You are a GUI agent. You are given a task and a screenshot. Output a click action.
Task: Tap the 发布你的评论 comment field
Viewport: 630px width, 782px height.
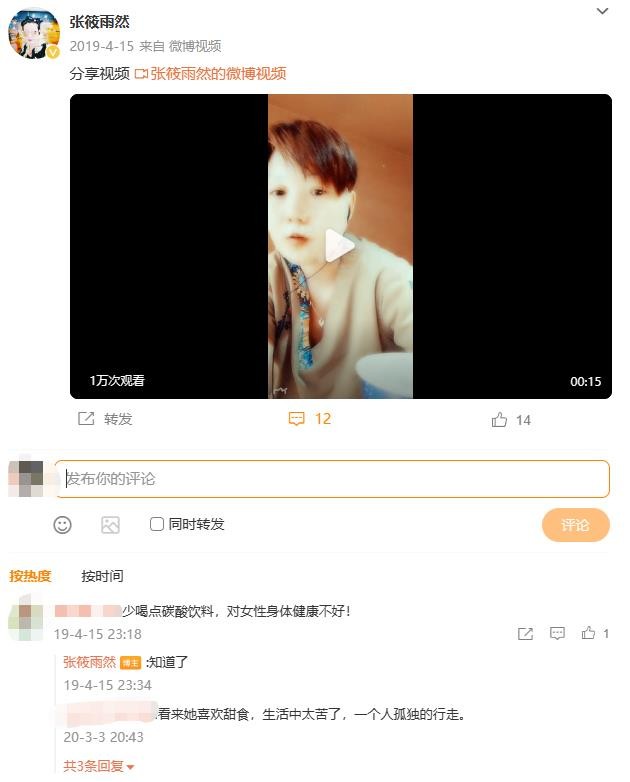pyautogui.click(x=331, y=479)
